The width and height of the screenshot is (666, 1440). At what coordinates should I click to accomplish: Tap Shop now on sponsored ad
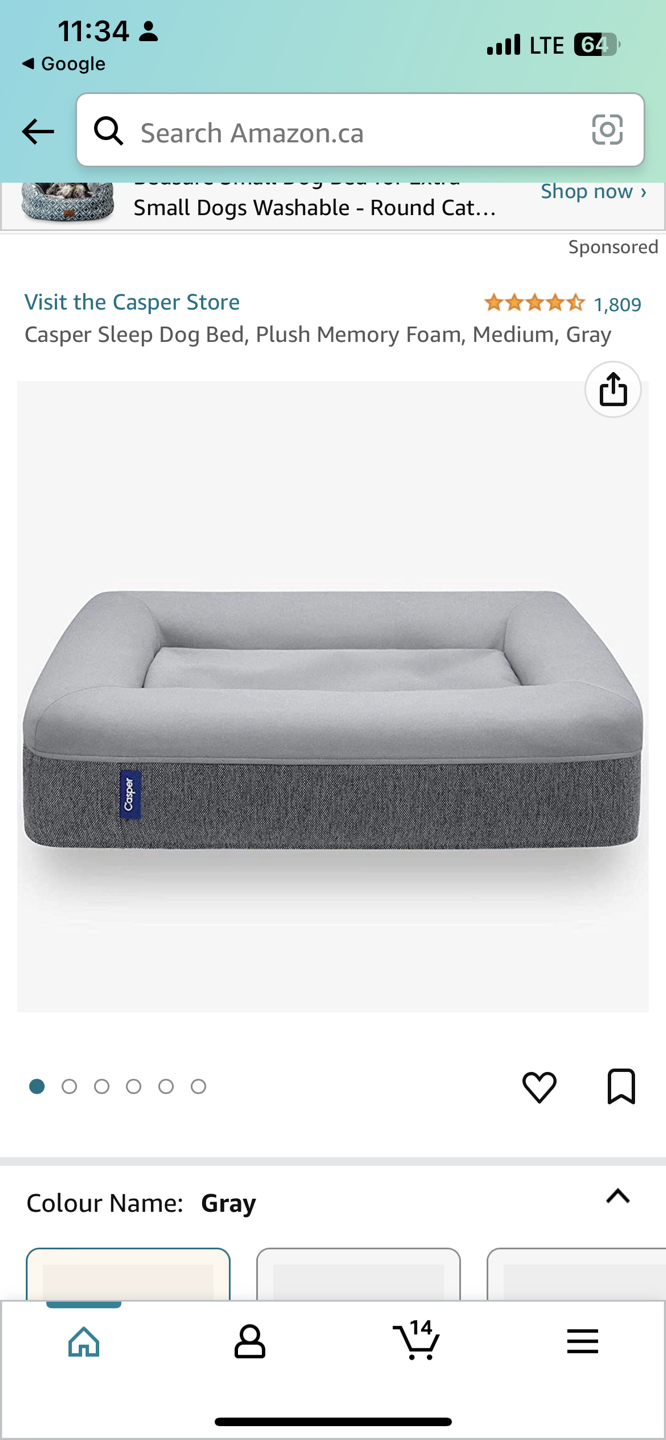pos(593,191)
